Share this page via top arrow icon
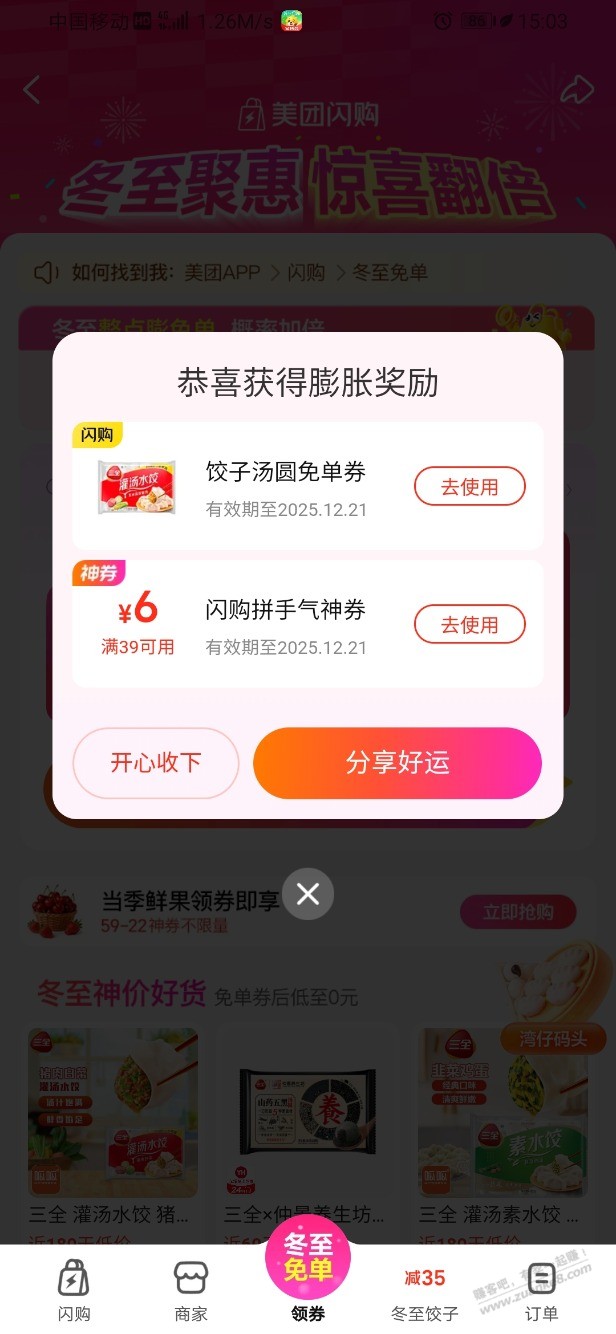616x1334 pixels. (577, 90)
